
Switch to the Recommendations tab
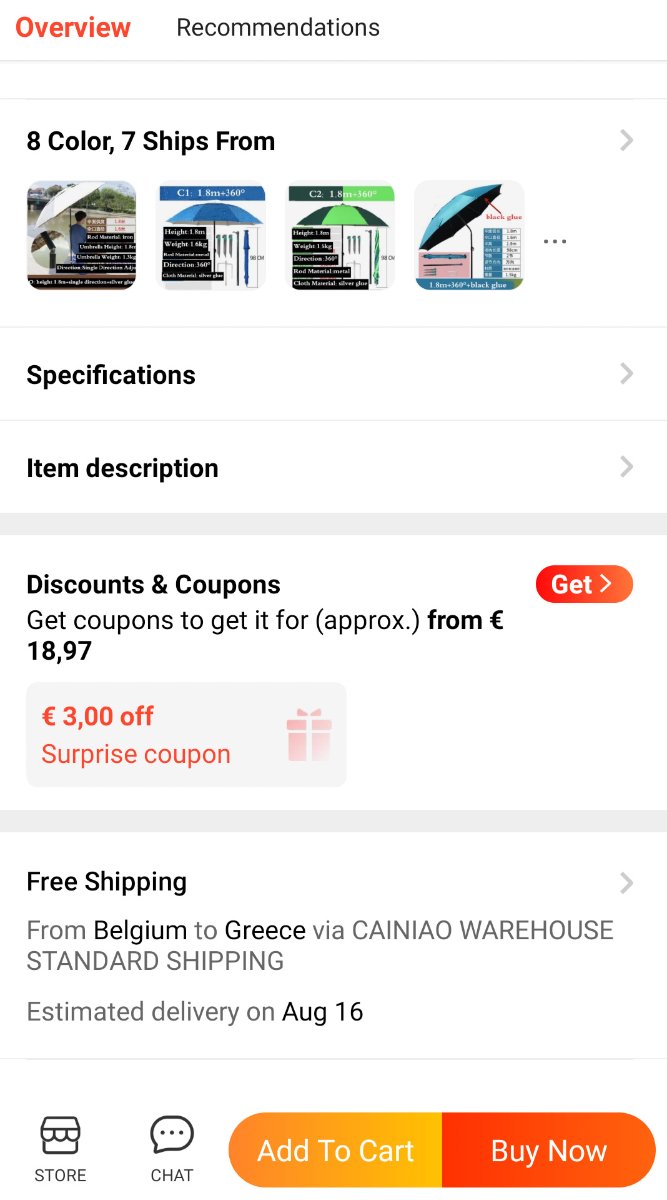click(x=278, y=28)
